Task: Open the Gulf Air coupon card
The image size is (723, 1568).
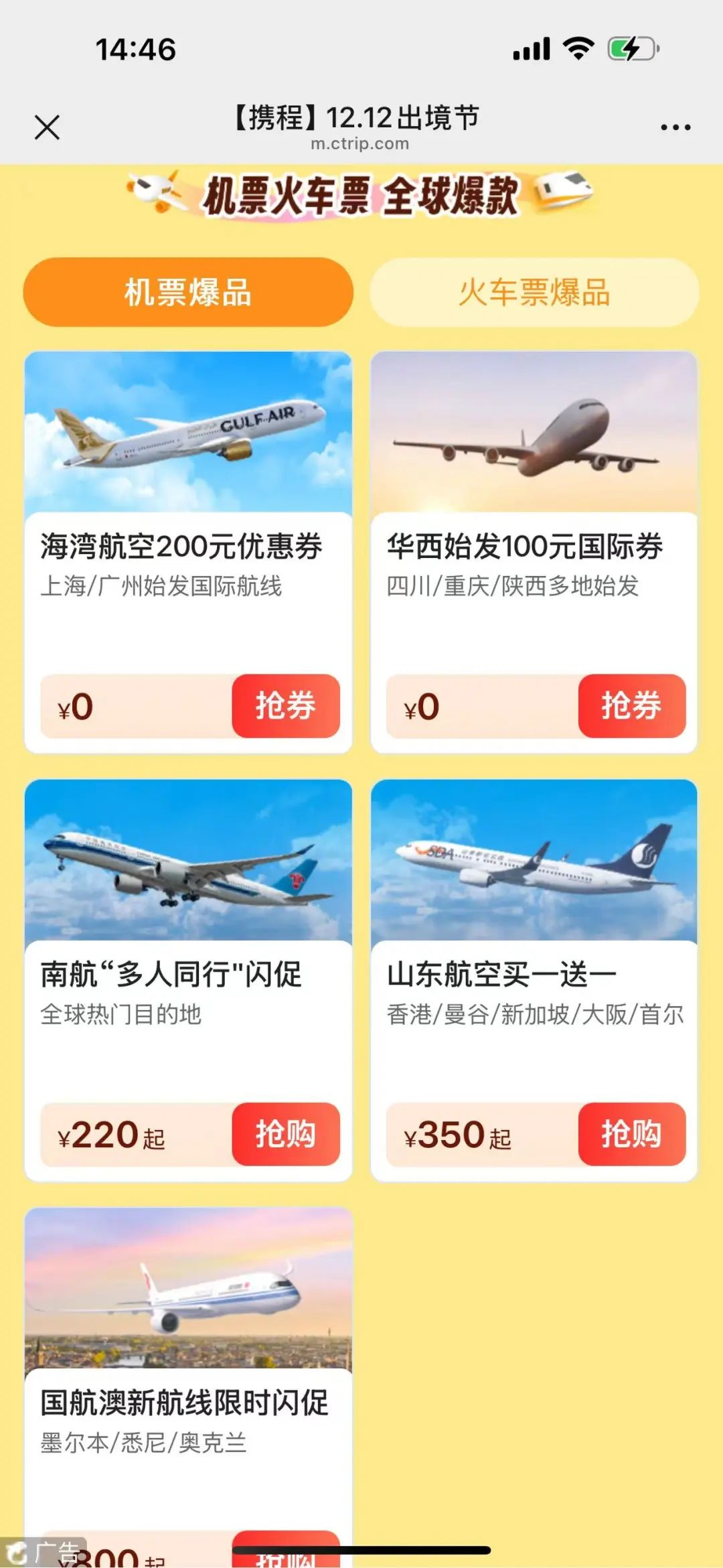Action: 188,552
